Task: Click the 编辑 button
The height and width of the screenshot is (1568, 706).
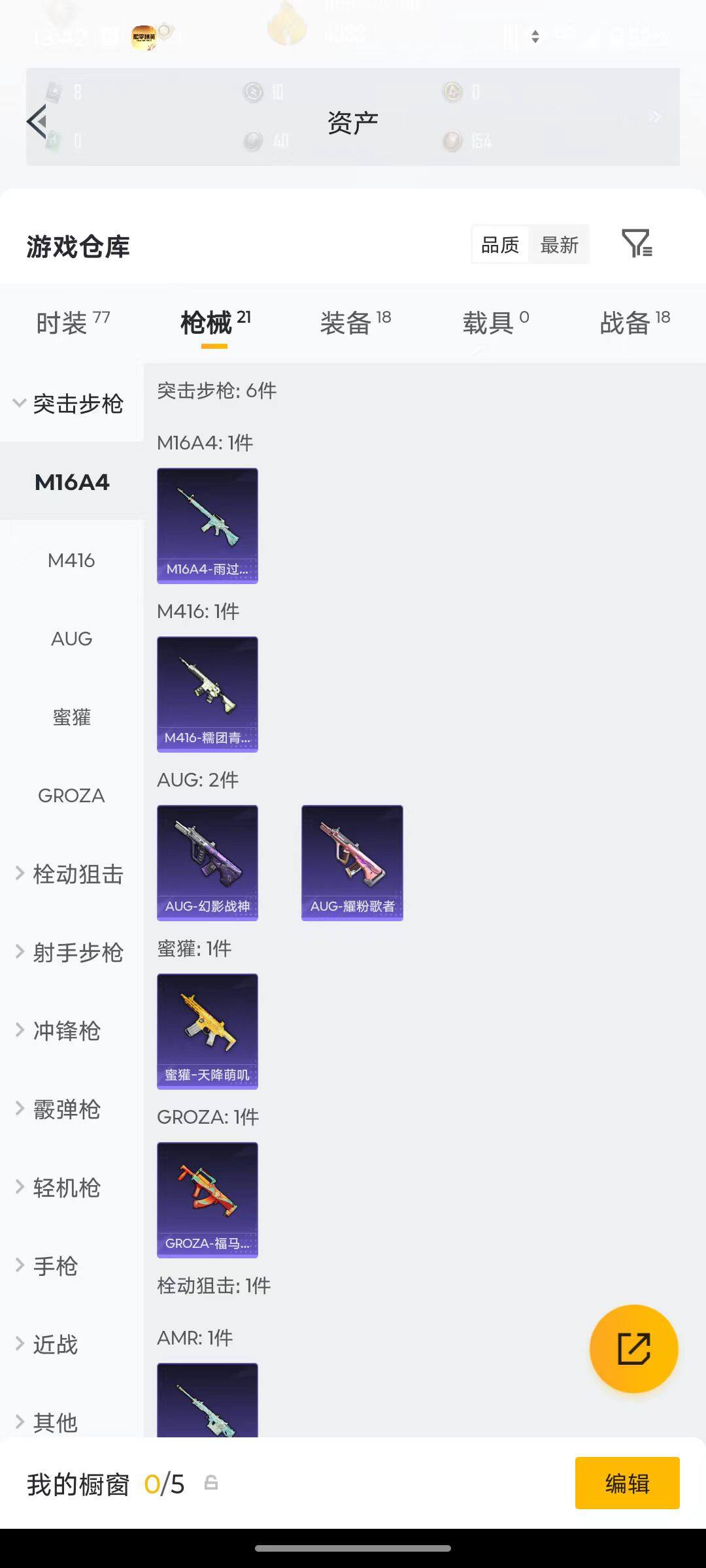Action: coord(626,1484)
